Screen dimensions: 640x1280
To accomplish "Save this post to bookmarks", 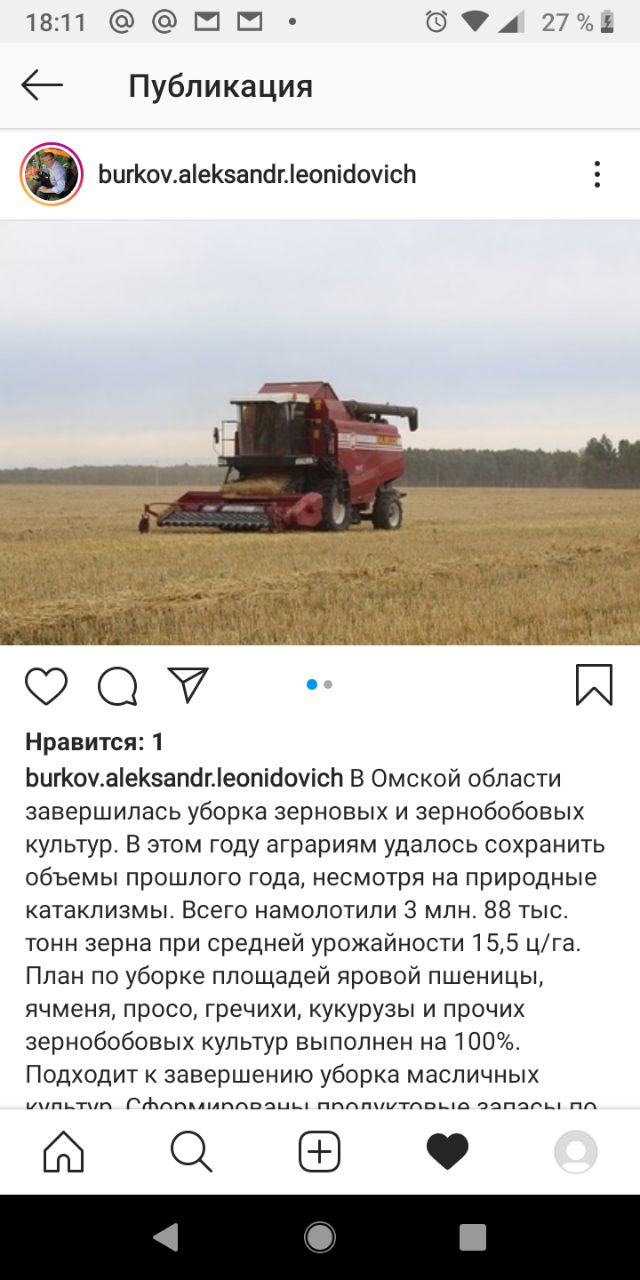I will pos(594,686).
